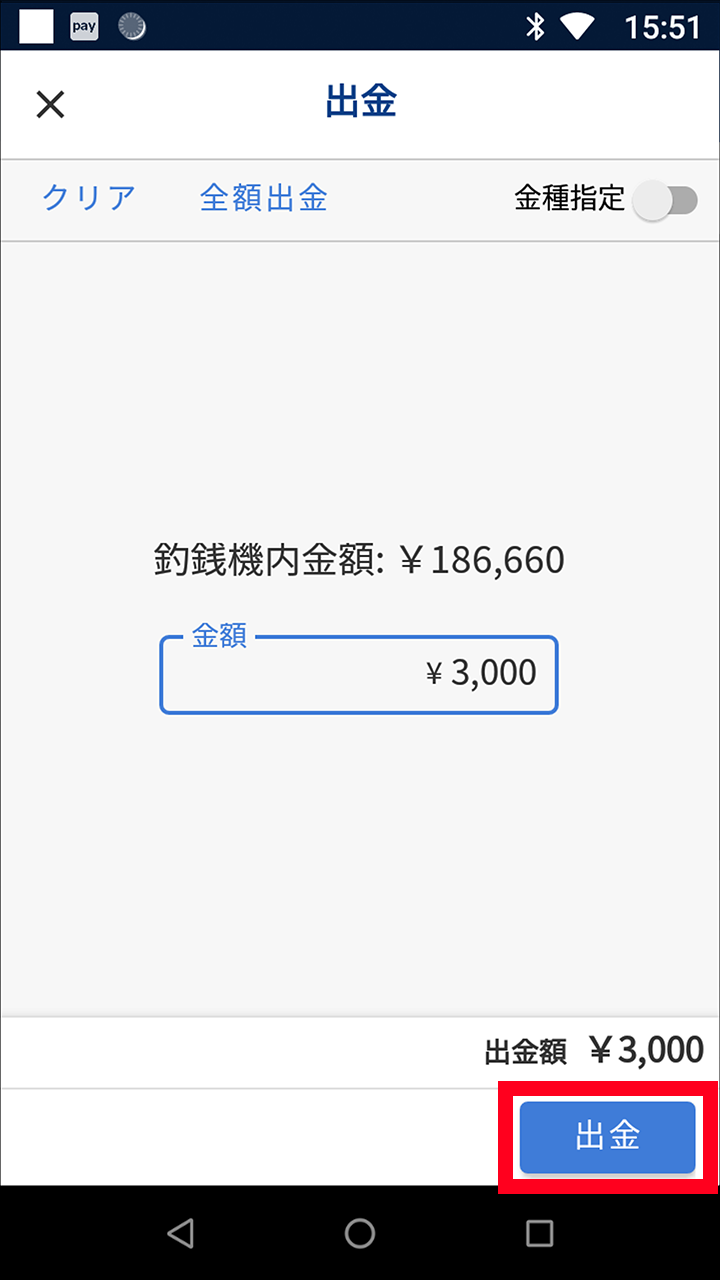Tap the 金額 amount input field
Image resolution: width=720 pixels, height=1280 pixels.
(x=359, y=674)
